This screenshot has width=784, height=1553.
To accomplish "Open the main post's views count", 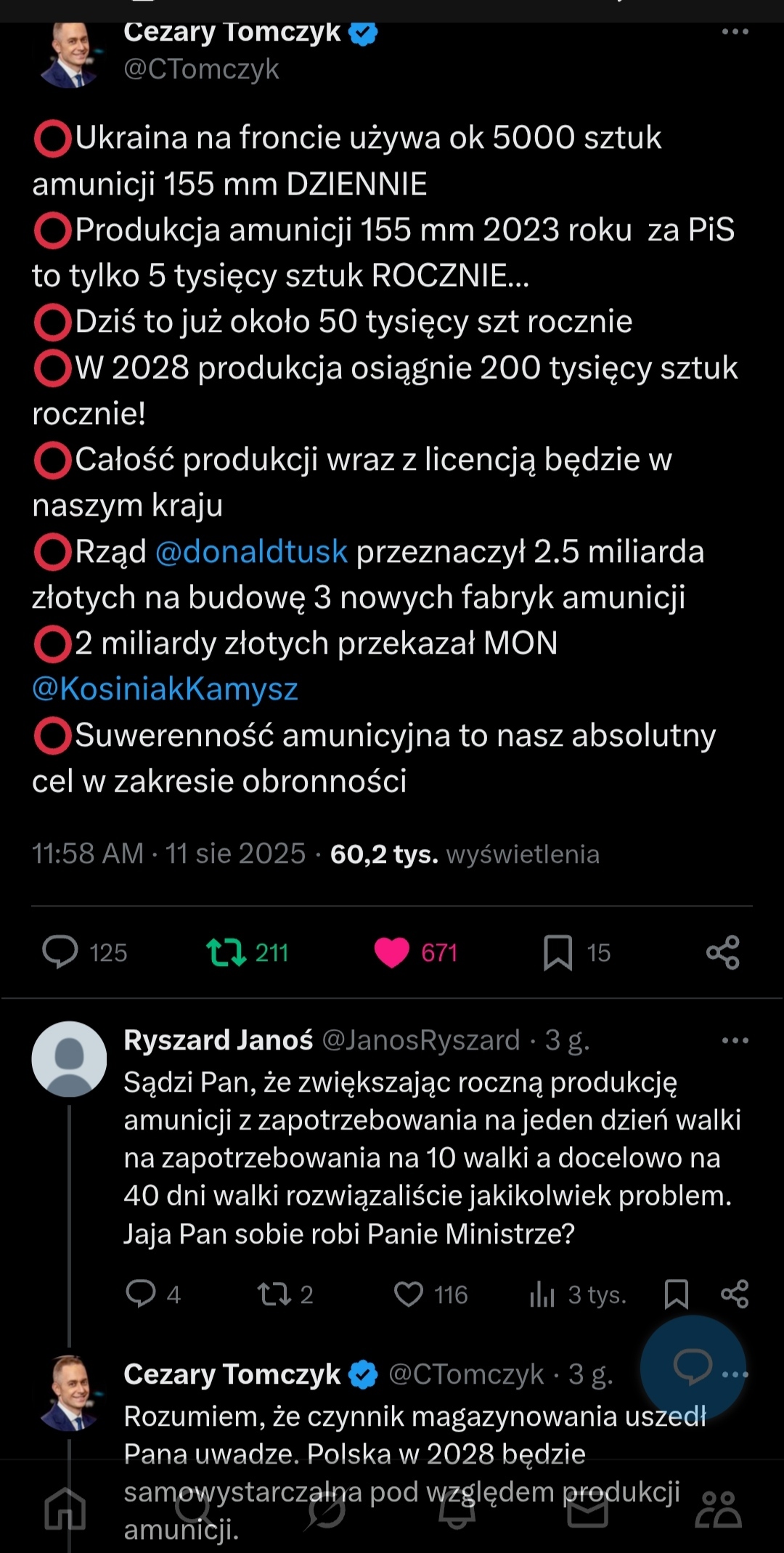I will [465, 854].
